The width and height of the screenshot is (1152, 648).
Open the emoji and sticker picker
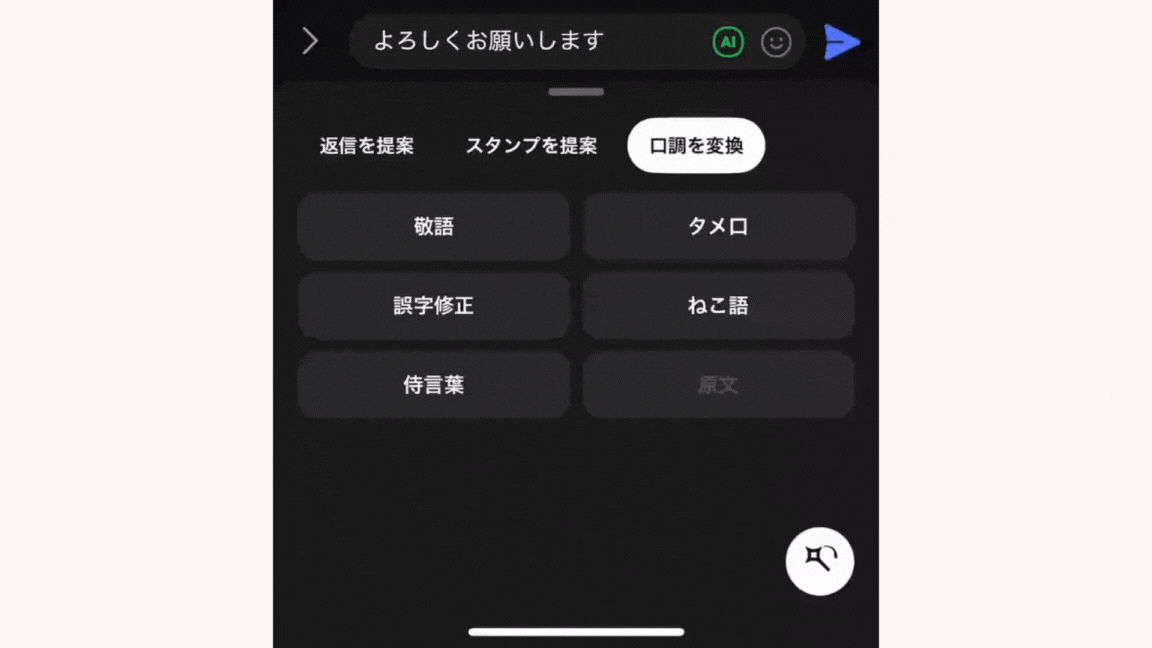click(776, 42)
